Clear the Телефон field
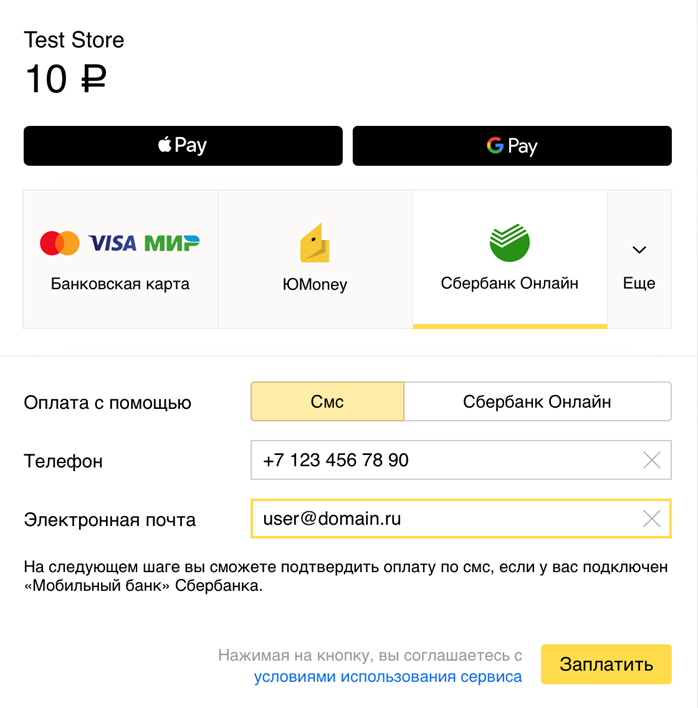Viewport: 698px width, 708px height. point(651,461)
